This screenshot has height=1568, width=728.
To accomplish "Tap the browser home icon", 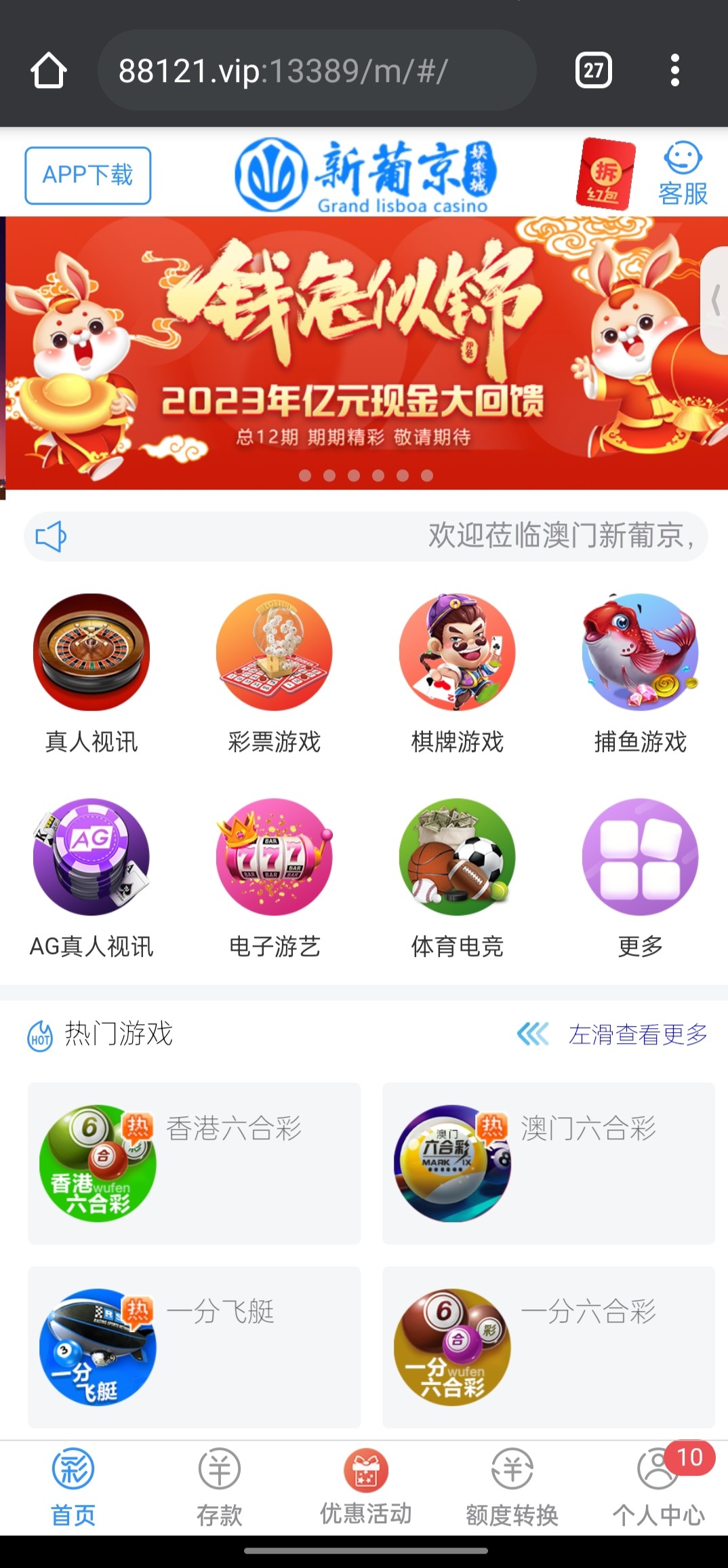I will [x=48, y=71].
